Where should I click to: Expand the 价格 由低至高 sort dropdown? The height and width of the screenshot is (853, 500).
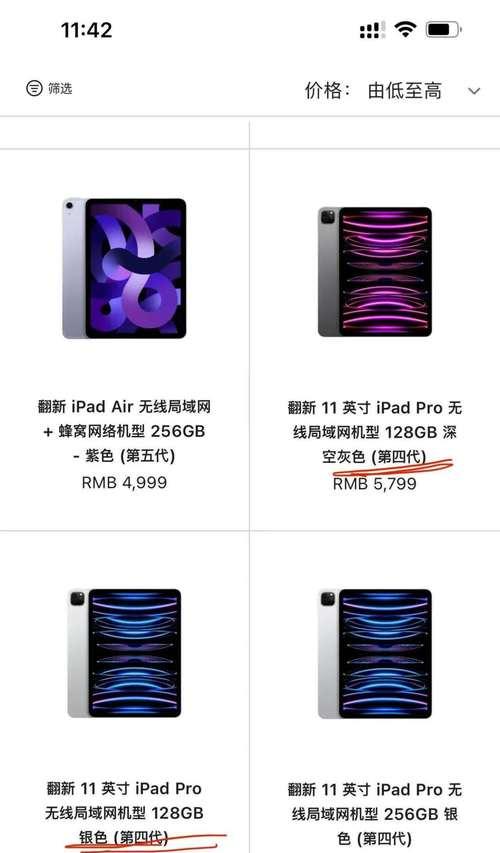(393, 91)
